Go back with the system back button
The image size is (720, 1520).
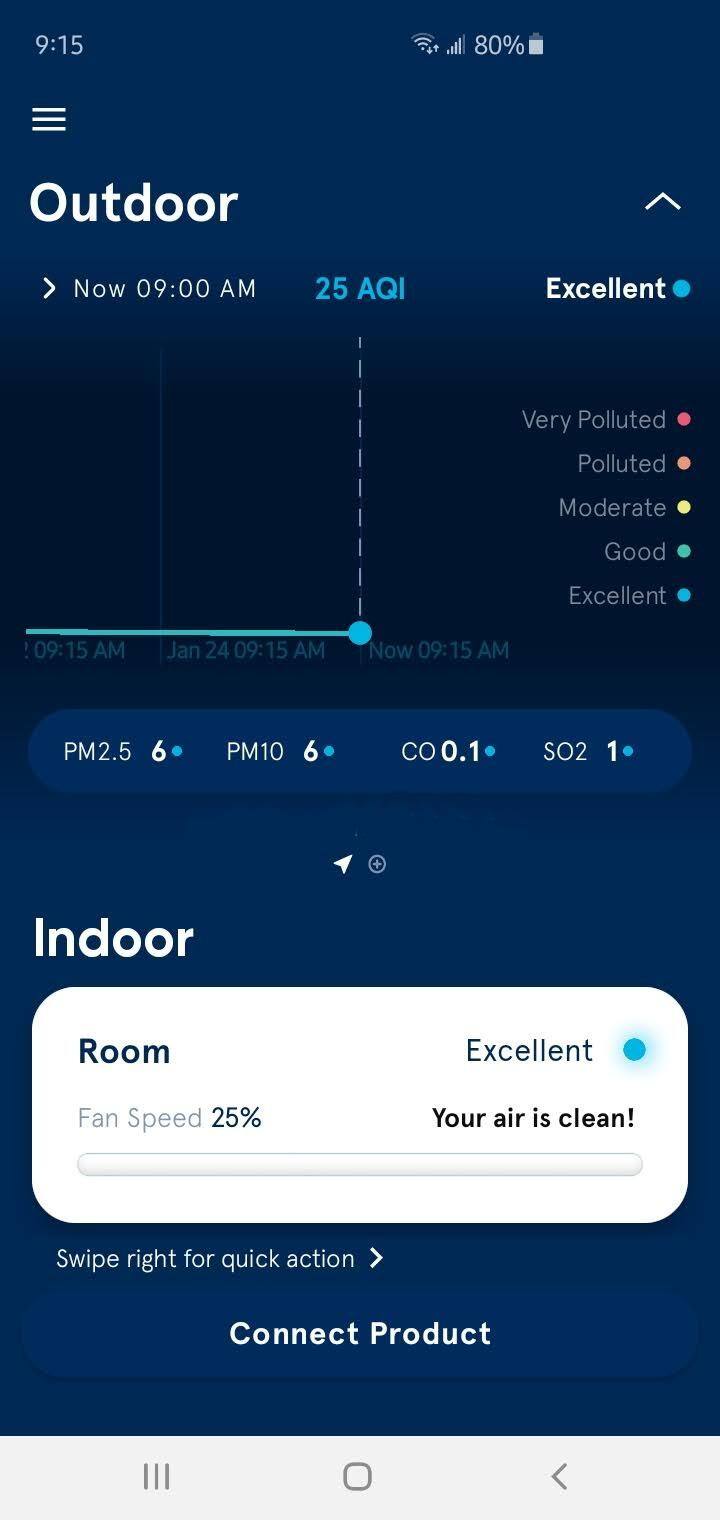tap(560, 1476)
